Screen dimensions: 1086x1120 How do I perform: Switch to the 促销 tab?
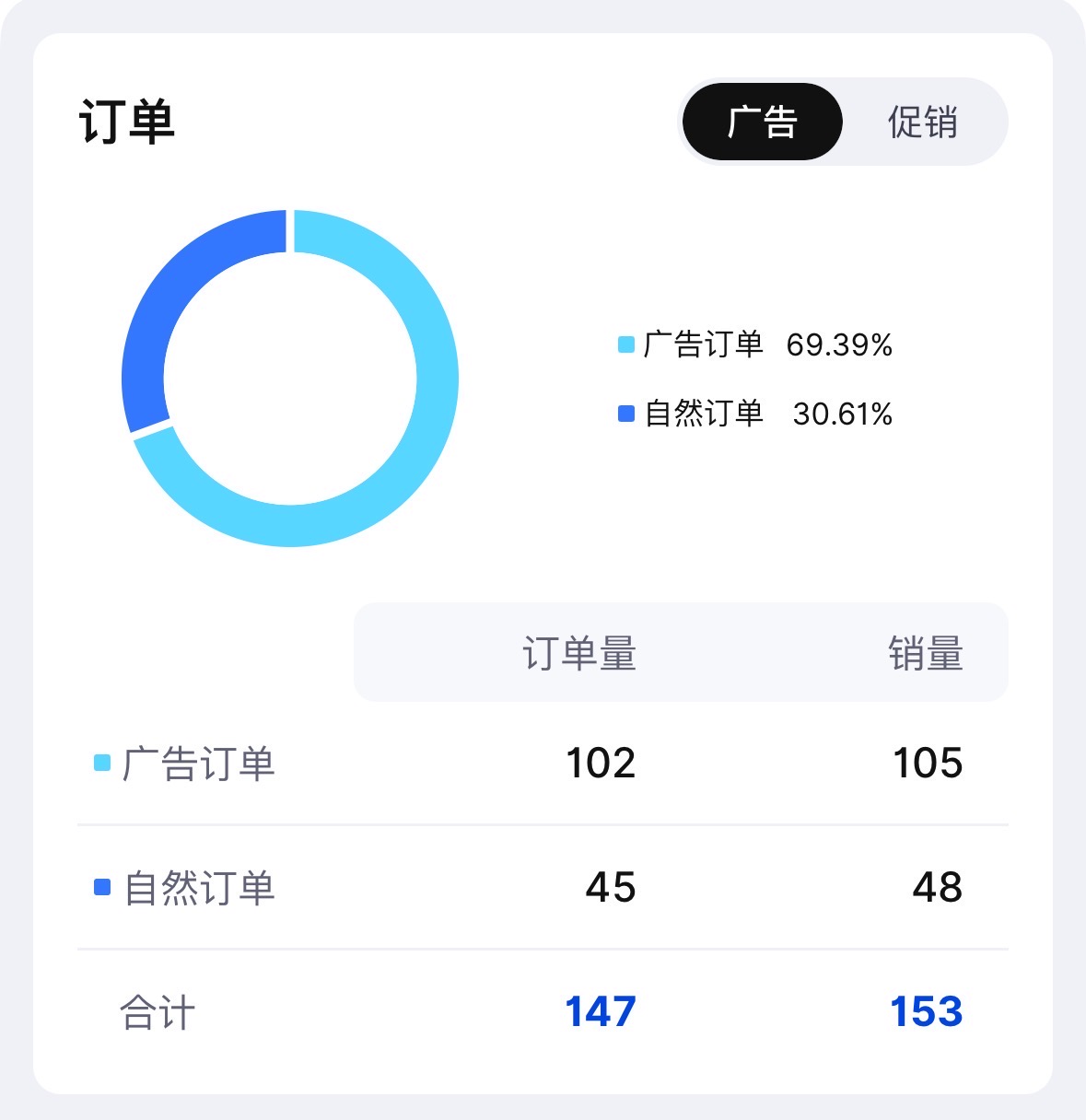pyautogui.click(x=923, y=122)
